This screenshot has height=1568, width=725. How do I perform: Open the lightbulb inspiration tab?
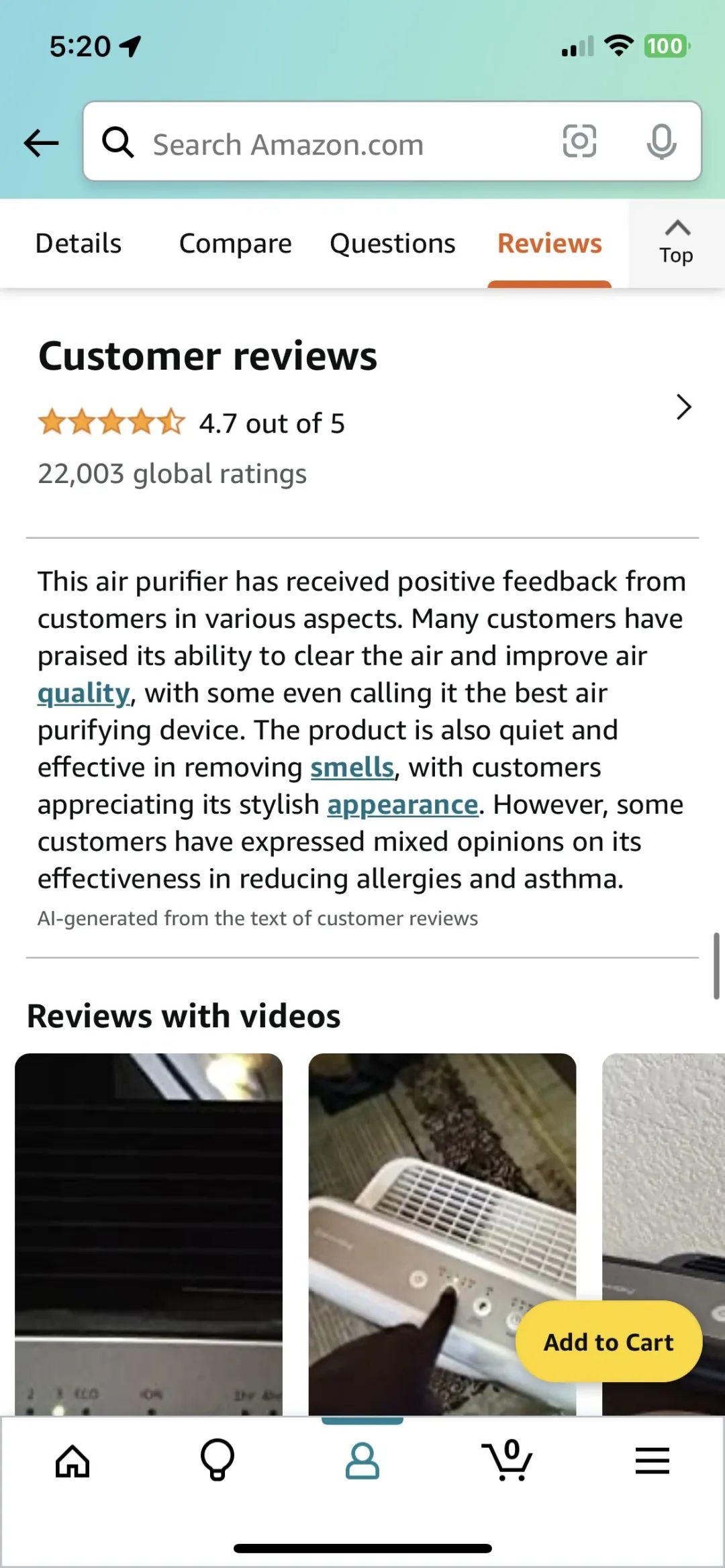(x=217, y=1461)
